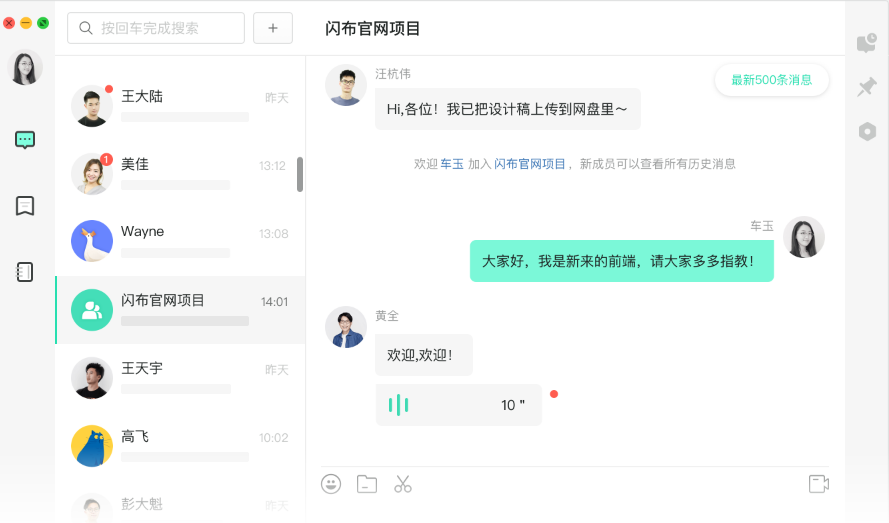Switch to the messages tab in sidebar
Image resolution: width=889 pixels, height=523 pixels.
pos(25,140)
